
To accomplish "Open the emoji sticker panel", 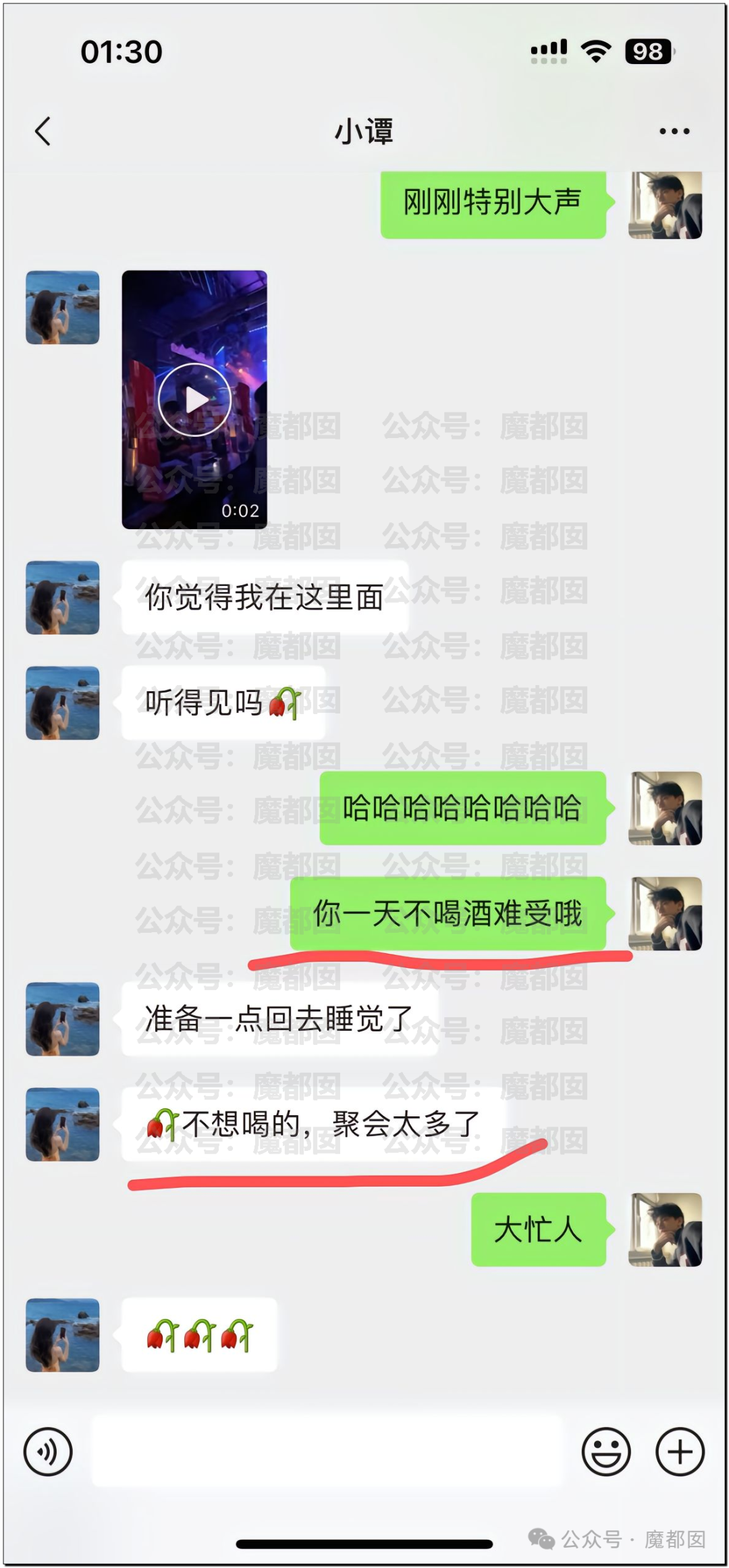I will tap(606, 1451).
